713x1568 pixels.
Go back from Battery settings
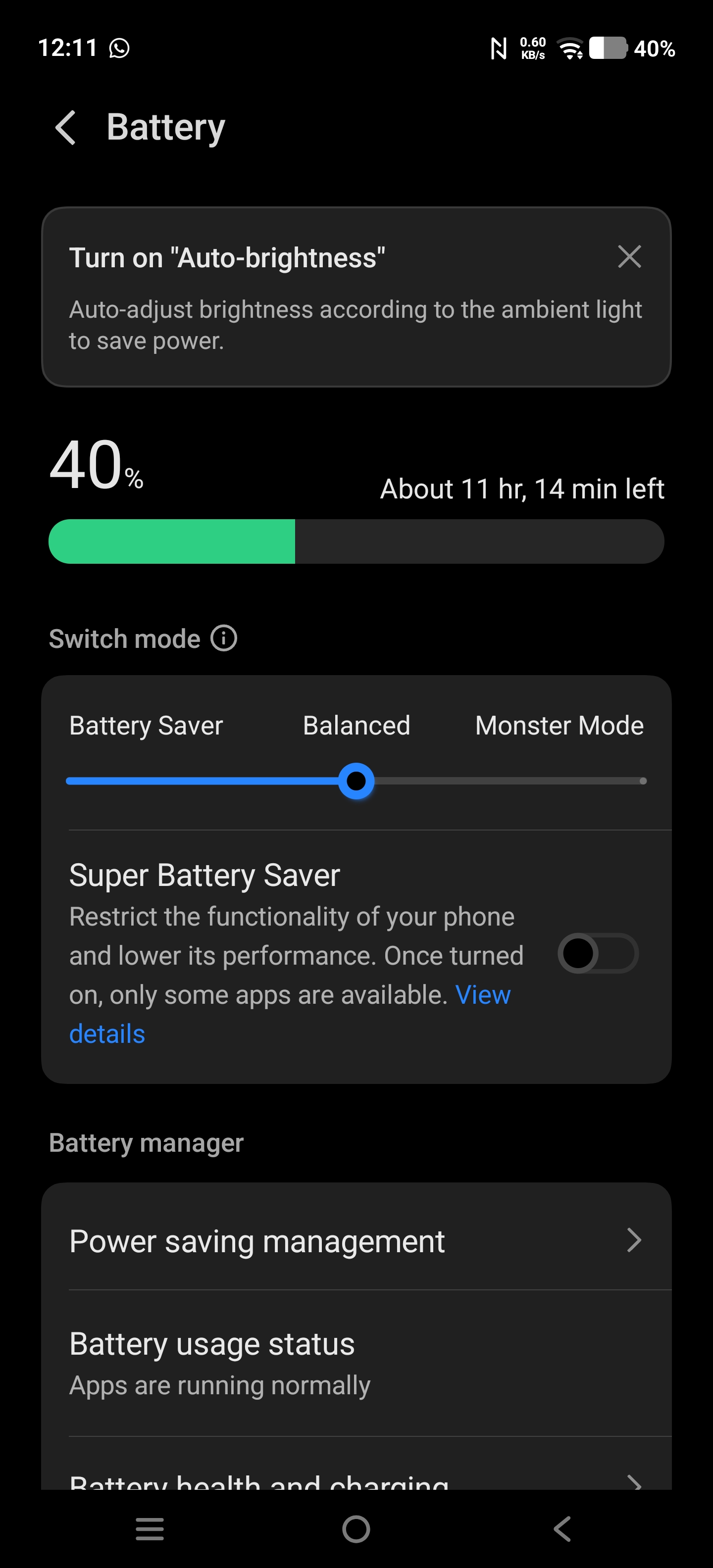66,128
